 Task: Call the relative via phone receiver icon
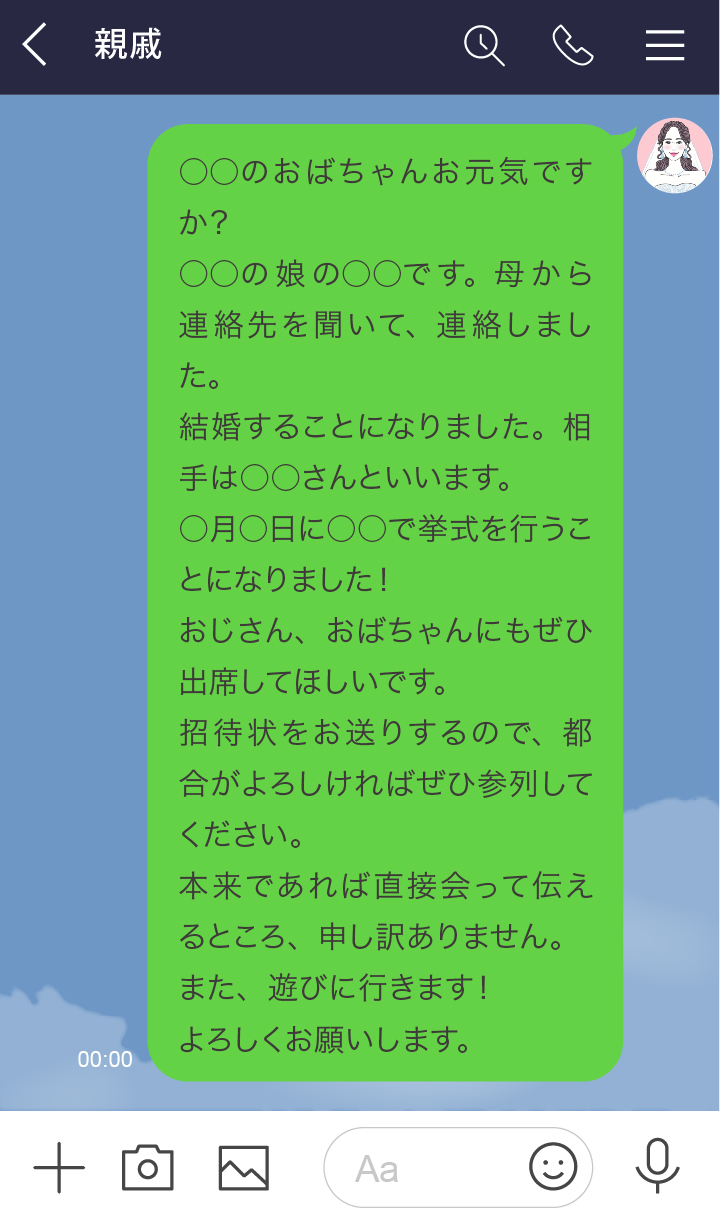point(574,46)
